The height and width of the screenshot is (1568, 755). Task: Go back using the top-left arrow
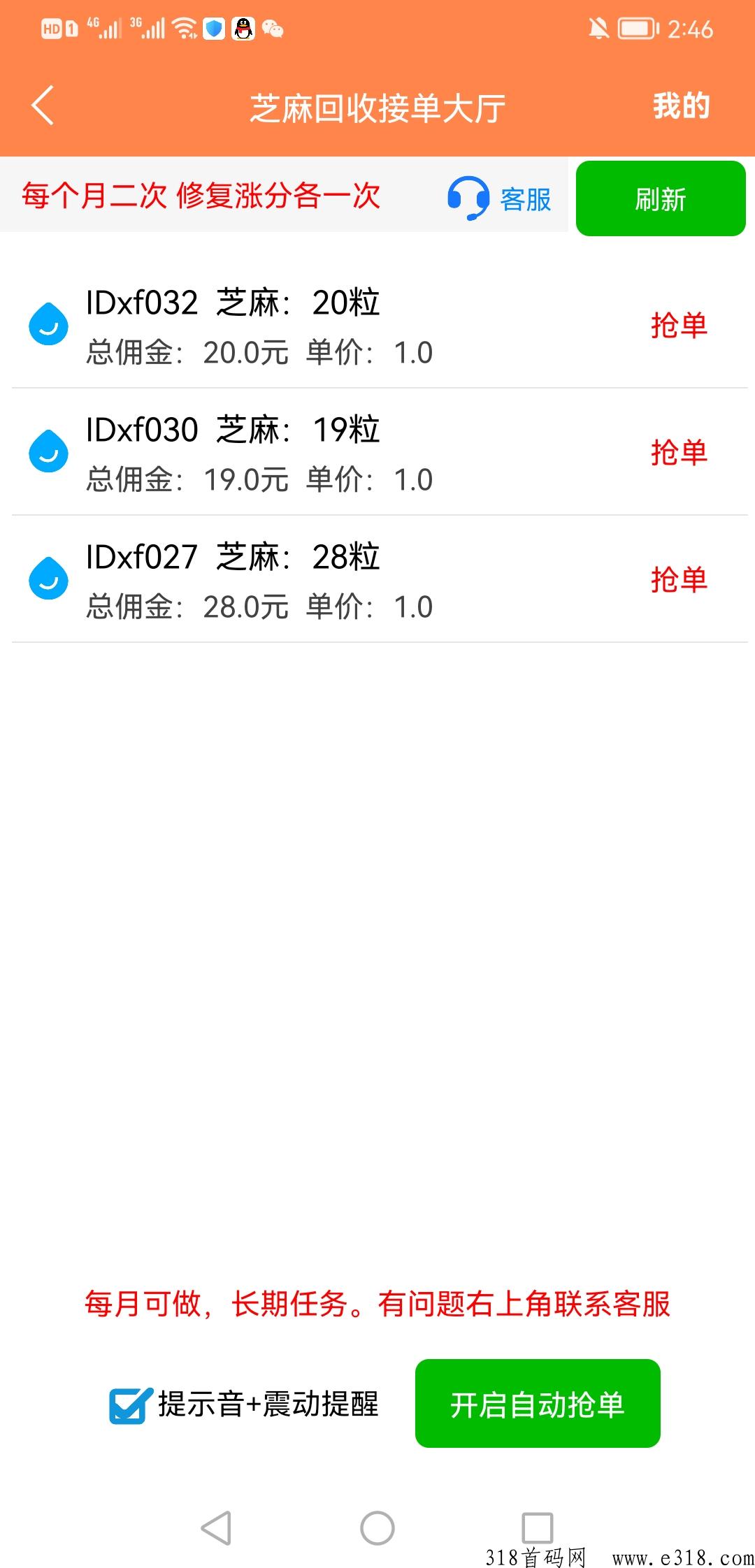pos(43,106)
